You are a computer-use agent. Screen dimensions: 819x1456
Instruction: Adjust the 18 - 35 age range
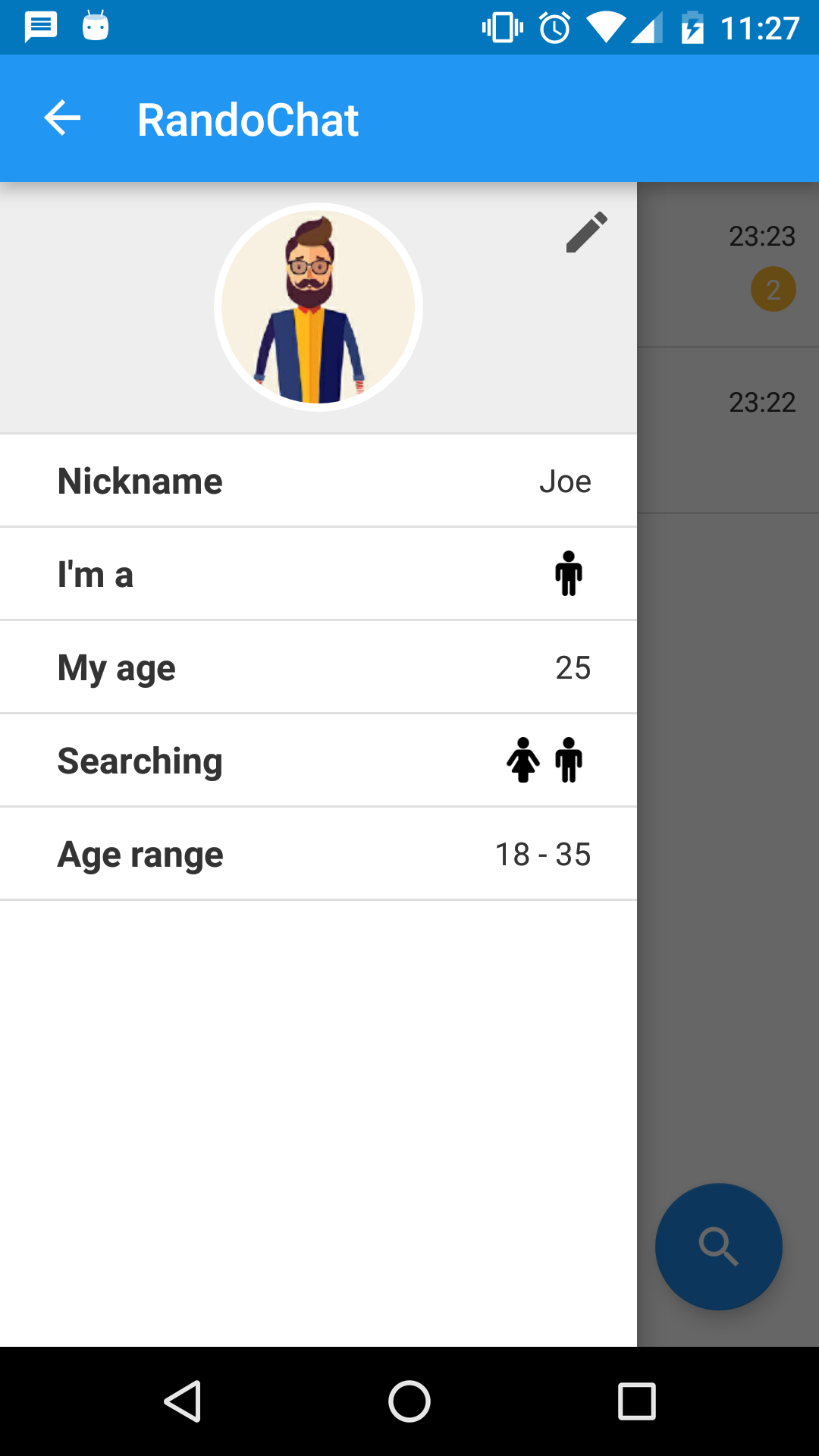click(542, 854)
